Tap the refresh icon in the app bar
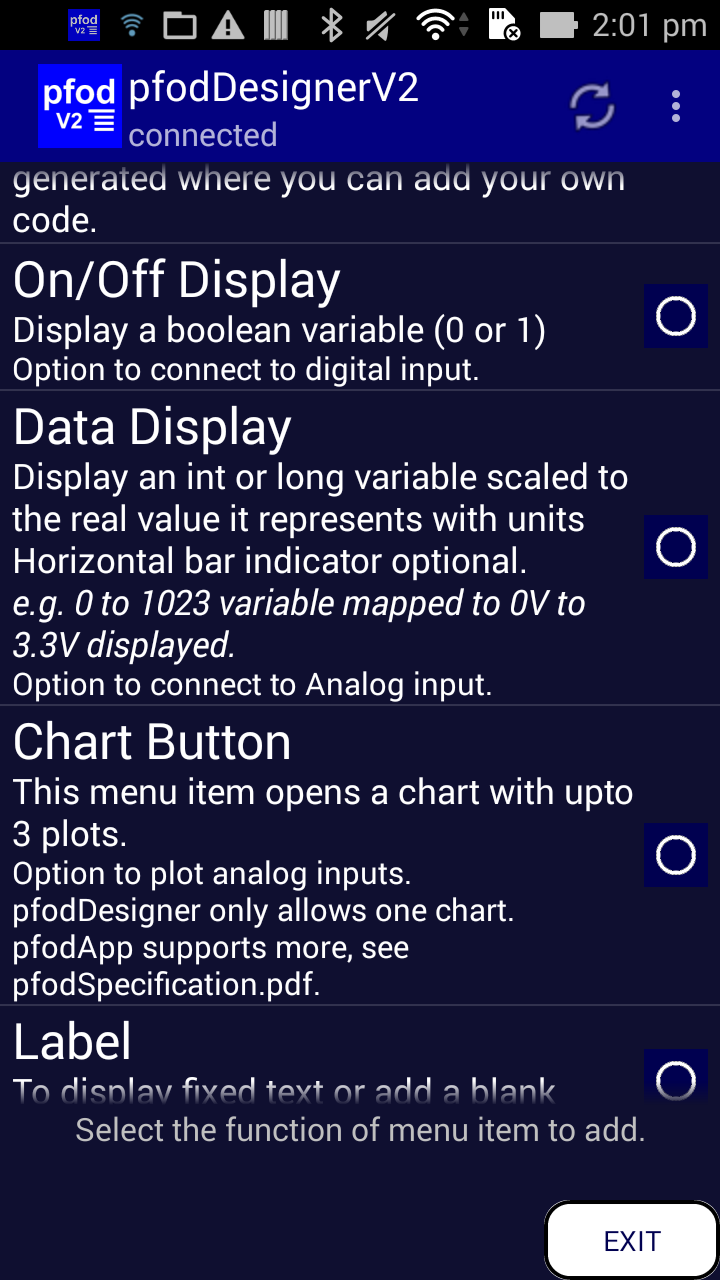The image size is (720, 1280). pos(593,107)
